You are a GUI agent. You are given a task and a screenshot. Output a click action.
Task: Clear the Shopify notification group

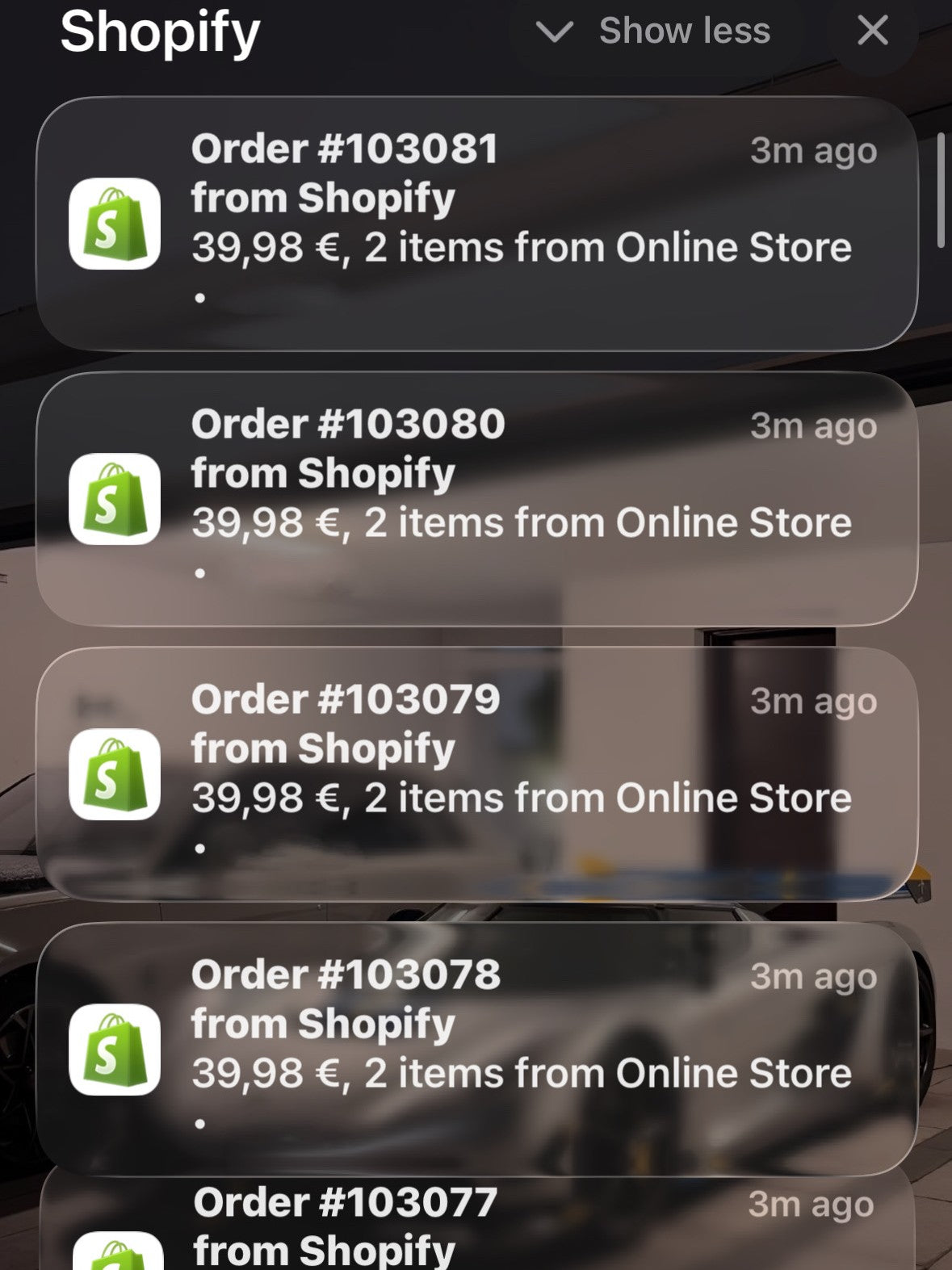pos(873,32)
